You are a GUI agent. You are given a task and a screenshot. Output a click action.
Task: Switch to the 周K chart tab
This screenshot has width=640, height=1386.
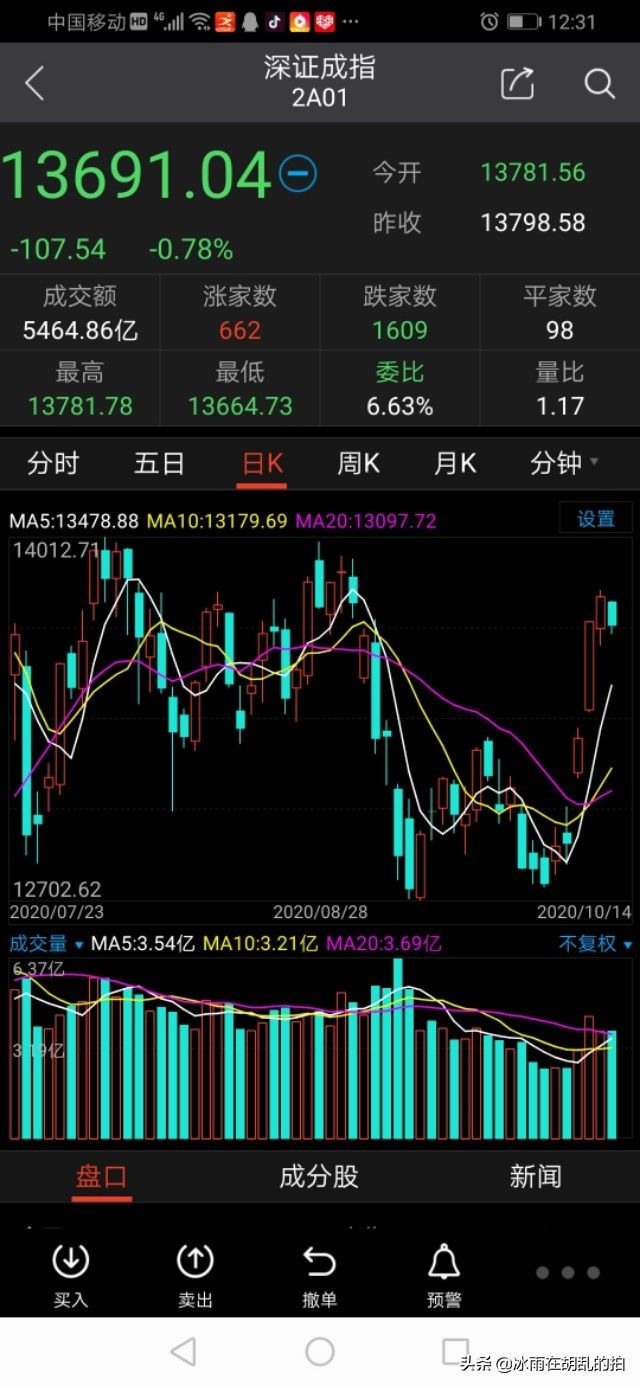click(358, 463)
